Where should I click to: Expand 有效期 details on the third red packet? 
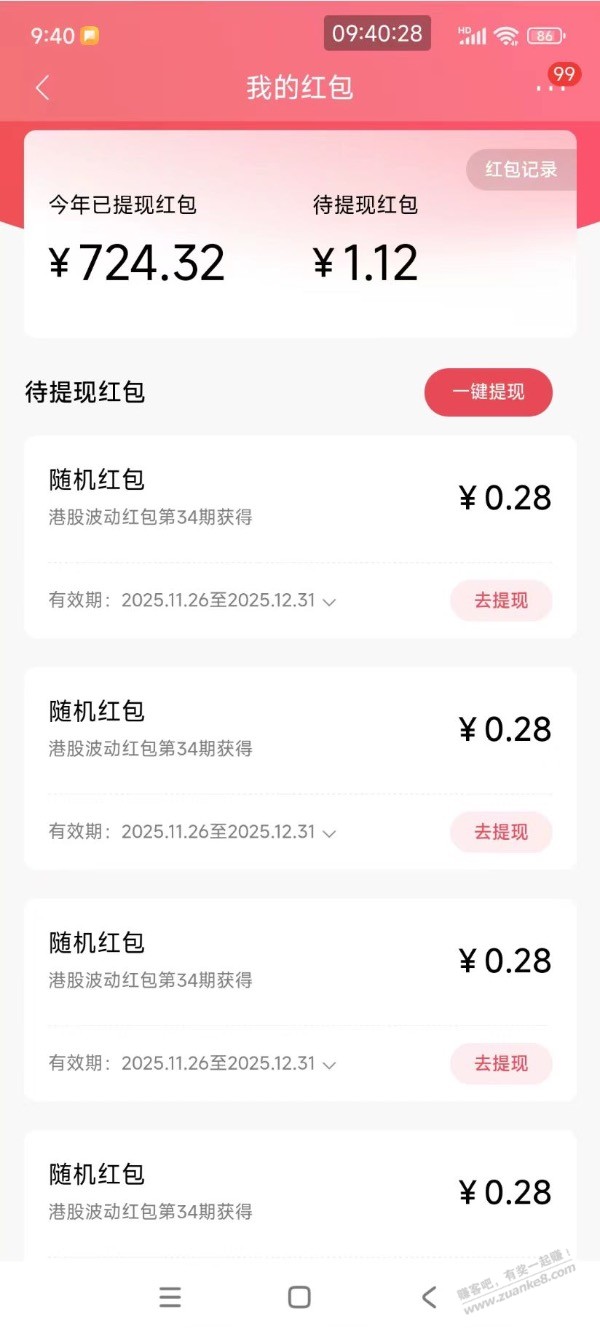[x=329, y=1064]
